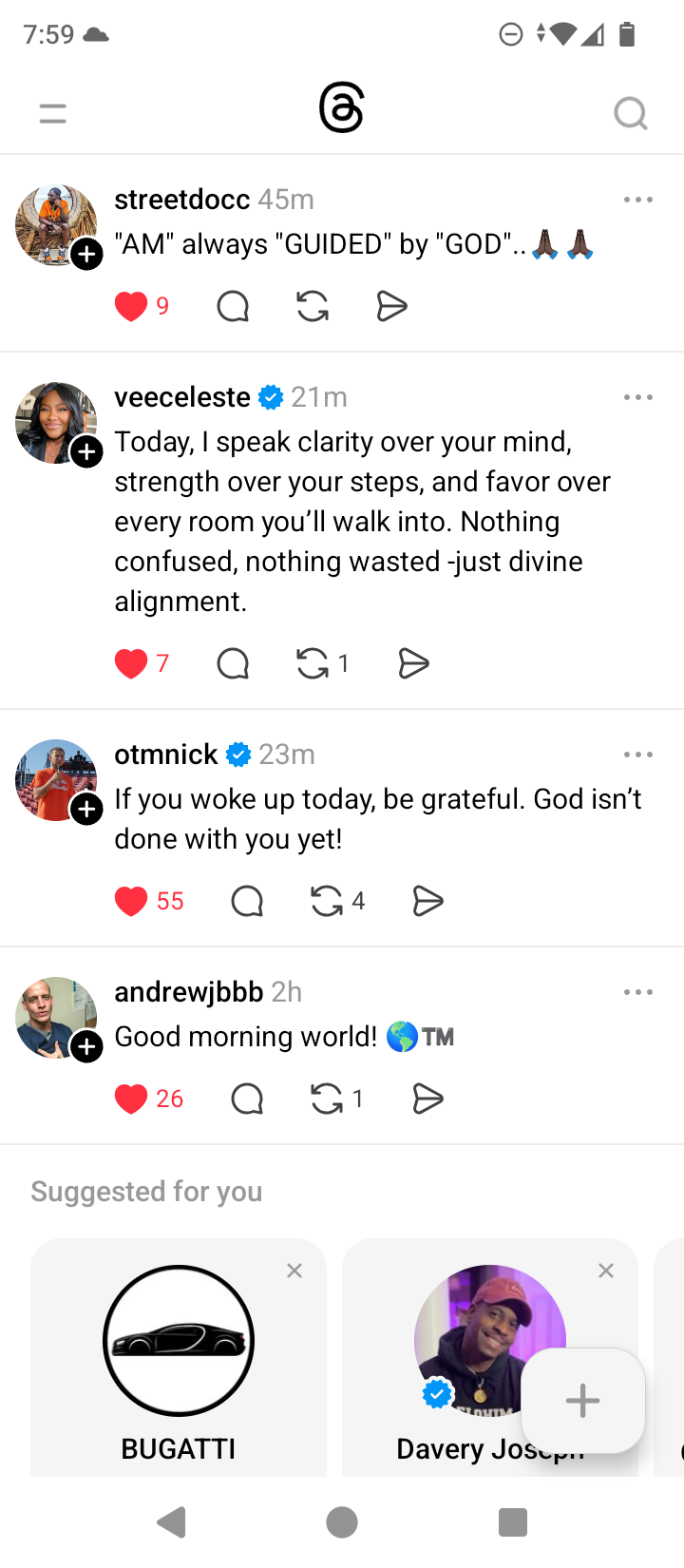Repost veeceleste's post
The image size is (684, 1568).
click(313, 663)
